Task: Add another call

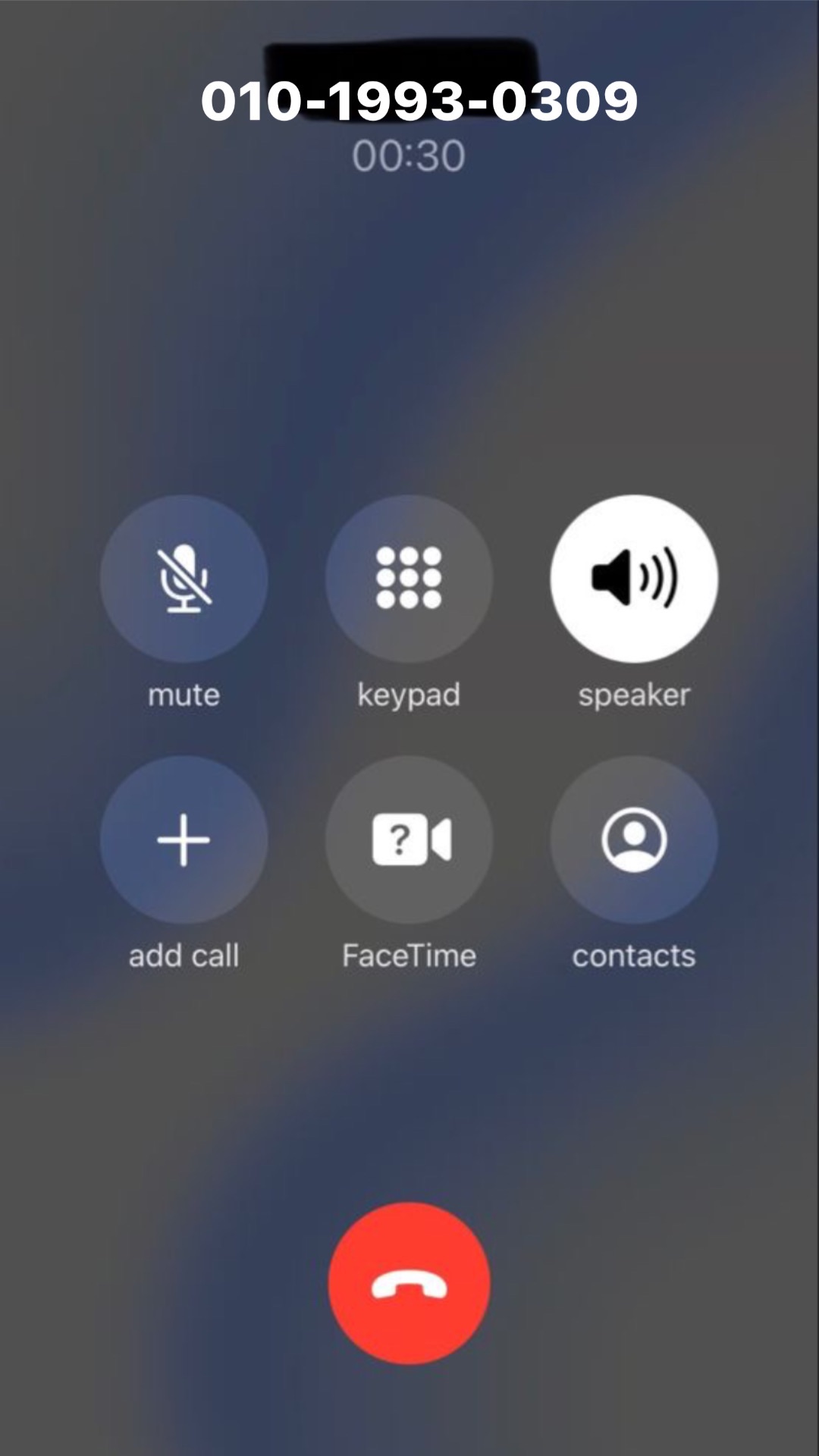Action: (184, 839)
